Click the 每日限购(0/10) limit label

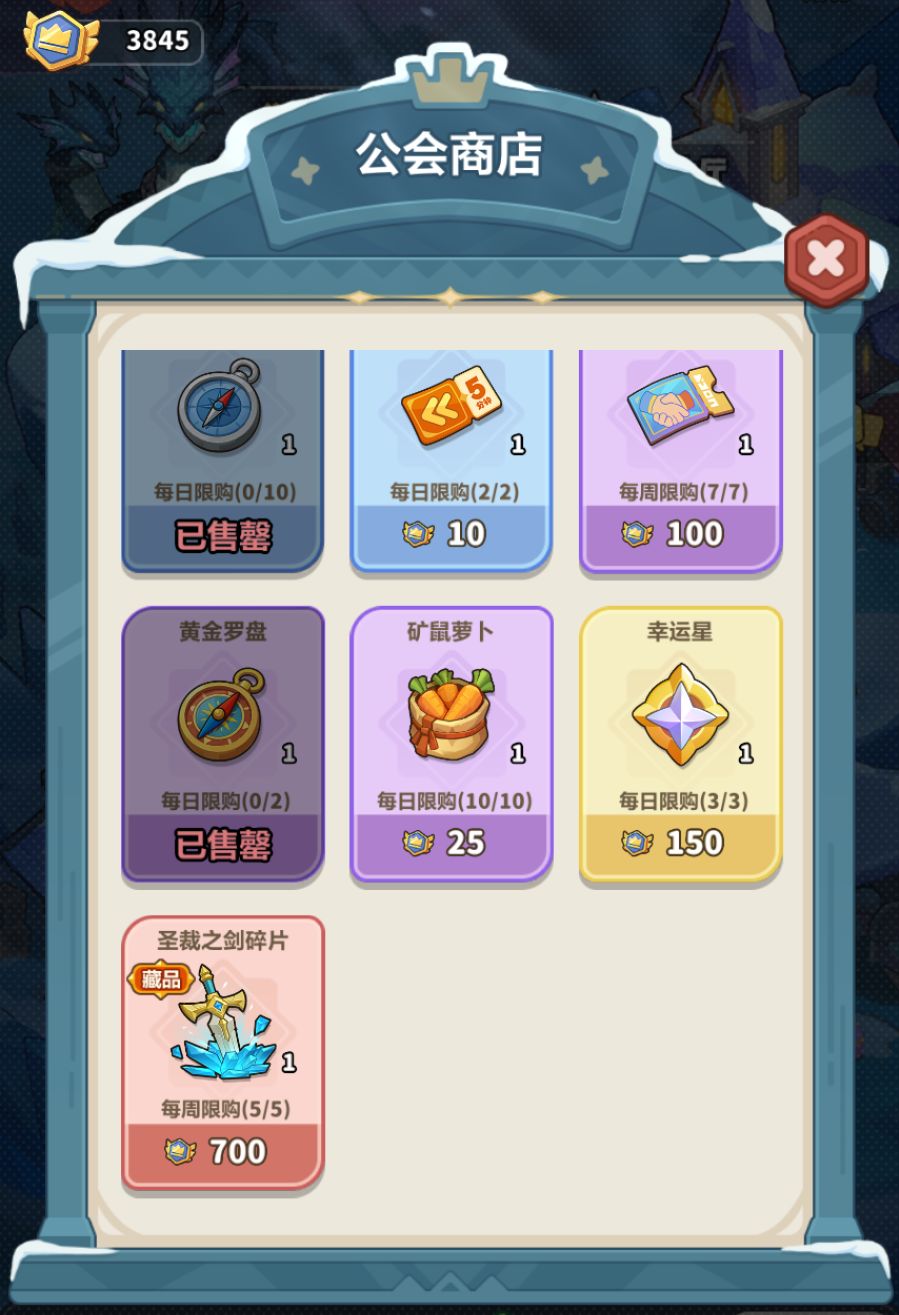(x=219, y=491)
